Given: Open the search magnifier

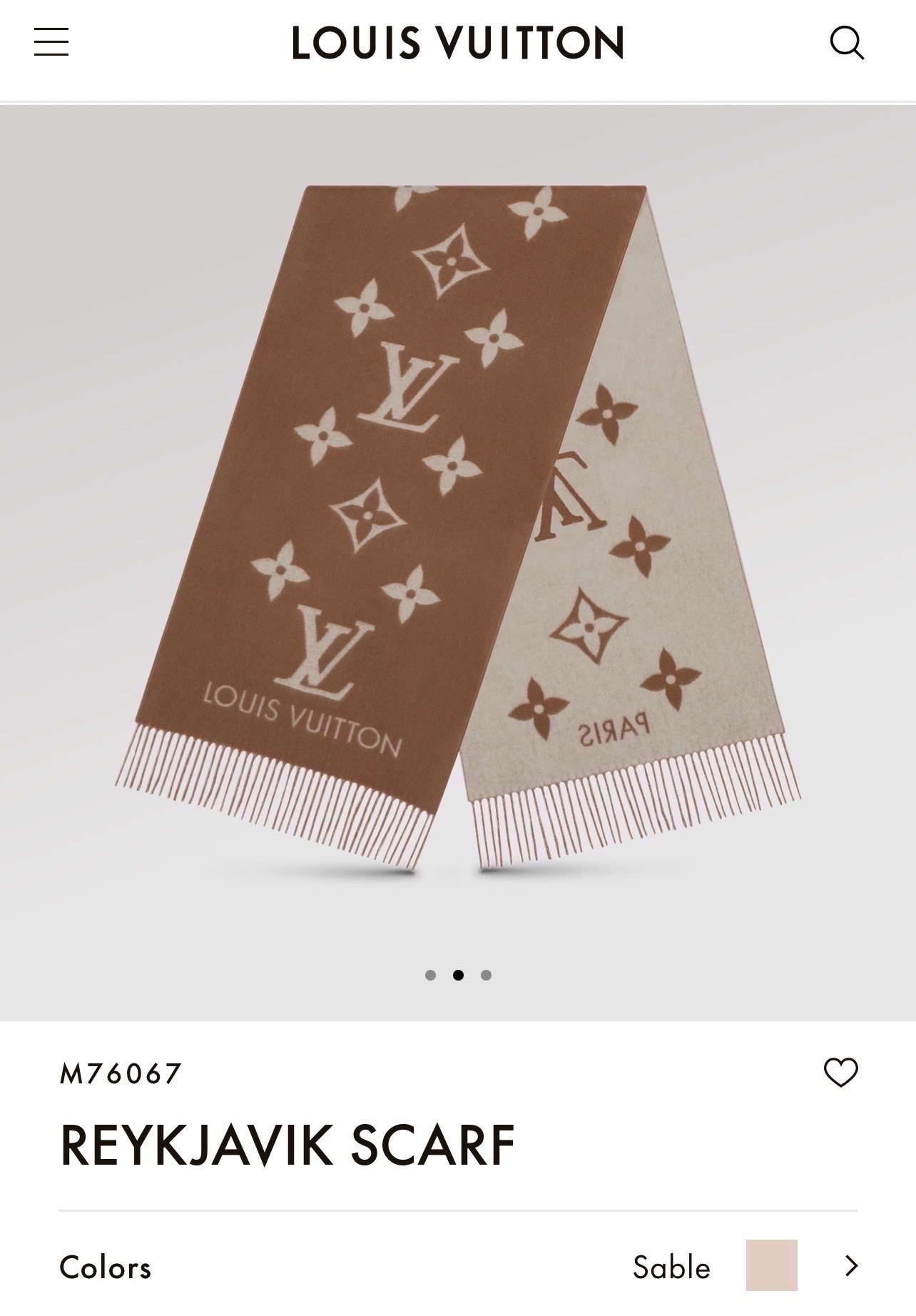Looking at the screenshot, I should tap(847, 43).
